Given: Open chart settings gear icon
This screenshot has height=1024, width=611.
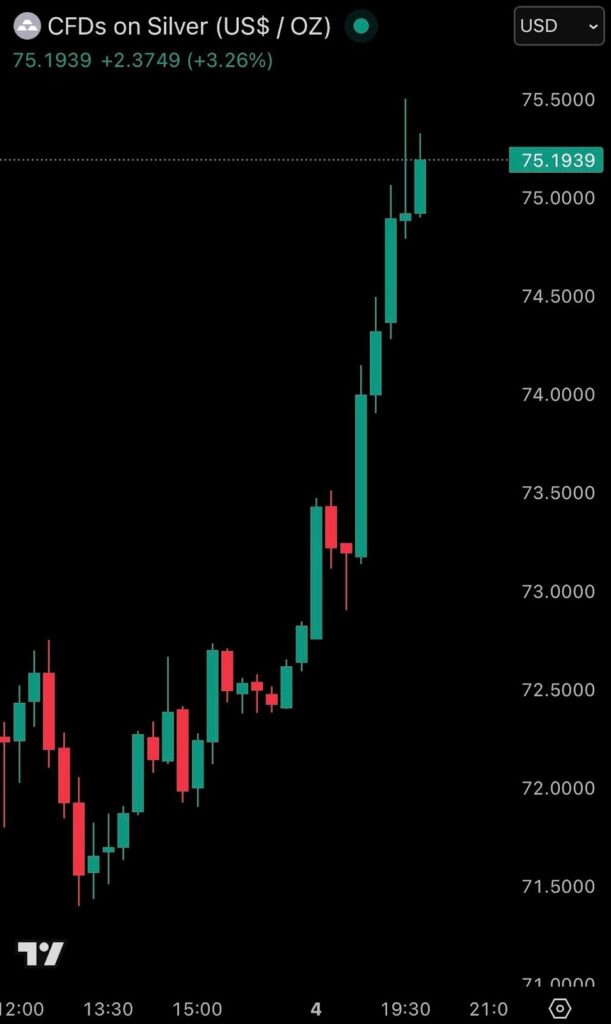Looking at the screenshot, I should pos(560,1008).
